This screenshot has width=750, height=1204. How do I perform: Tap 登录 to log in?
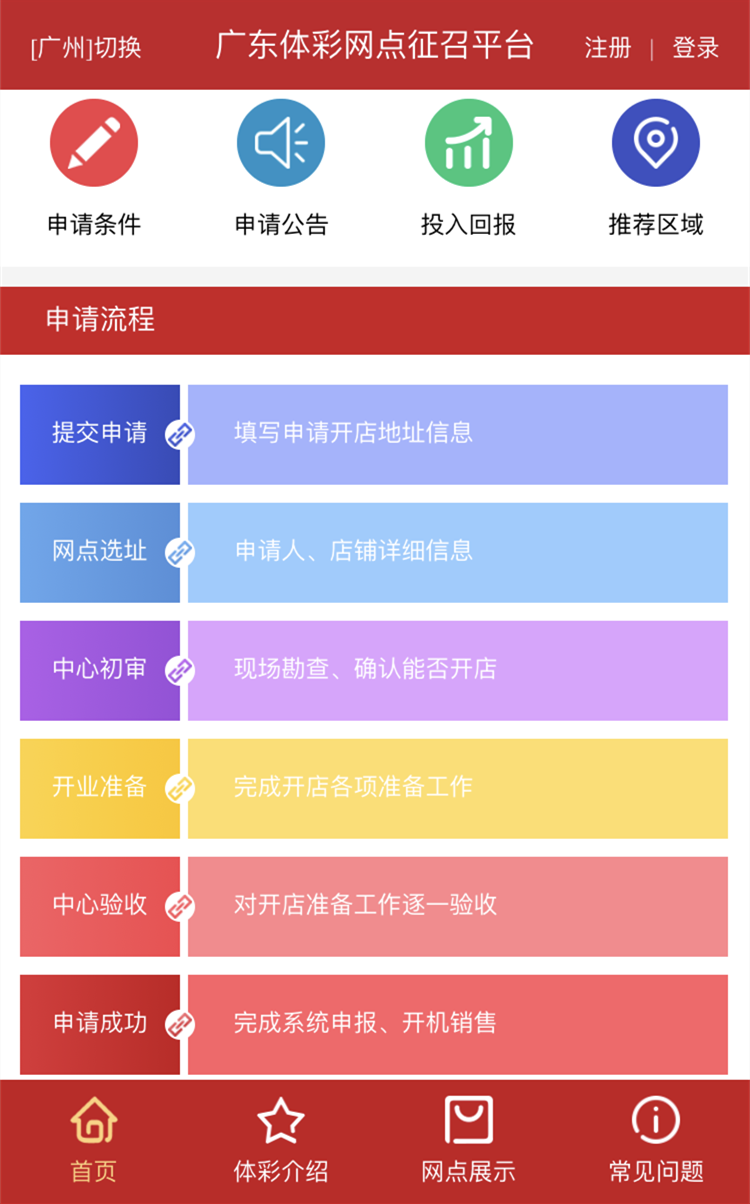(x=695, y=47)
